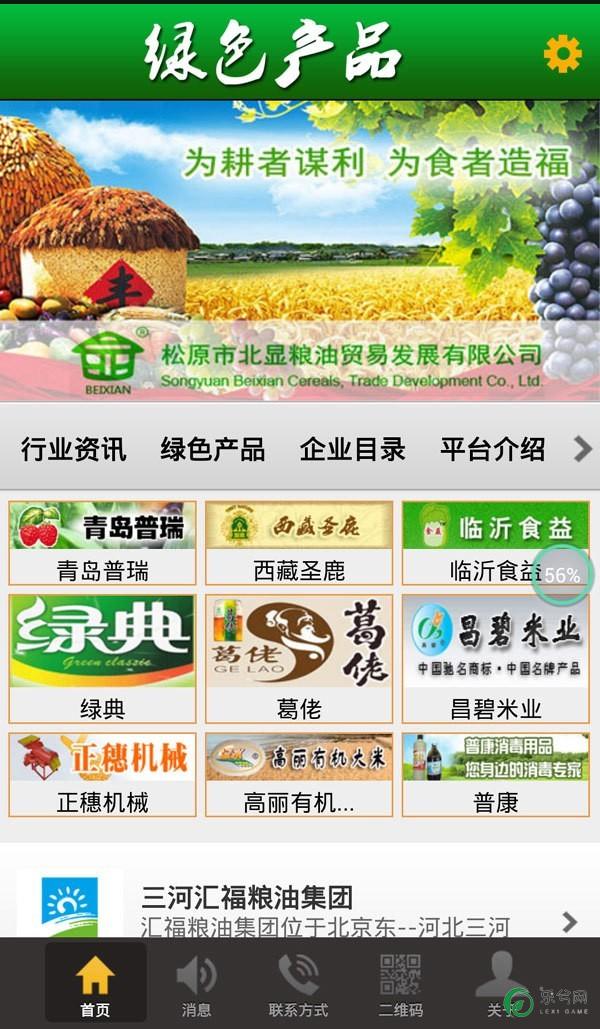Viewport: 600px width, 1029px height.
Task: View the 葛佬 brand tile
Action: click(299, 658)
